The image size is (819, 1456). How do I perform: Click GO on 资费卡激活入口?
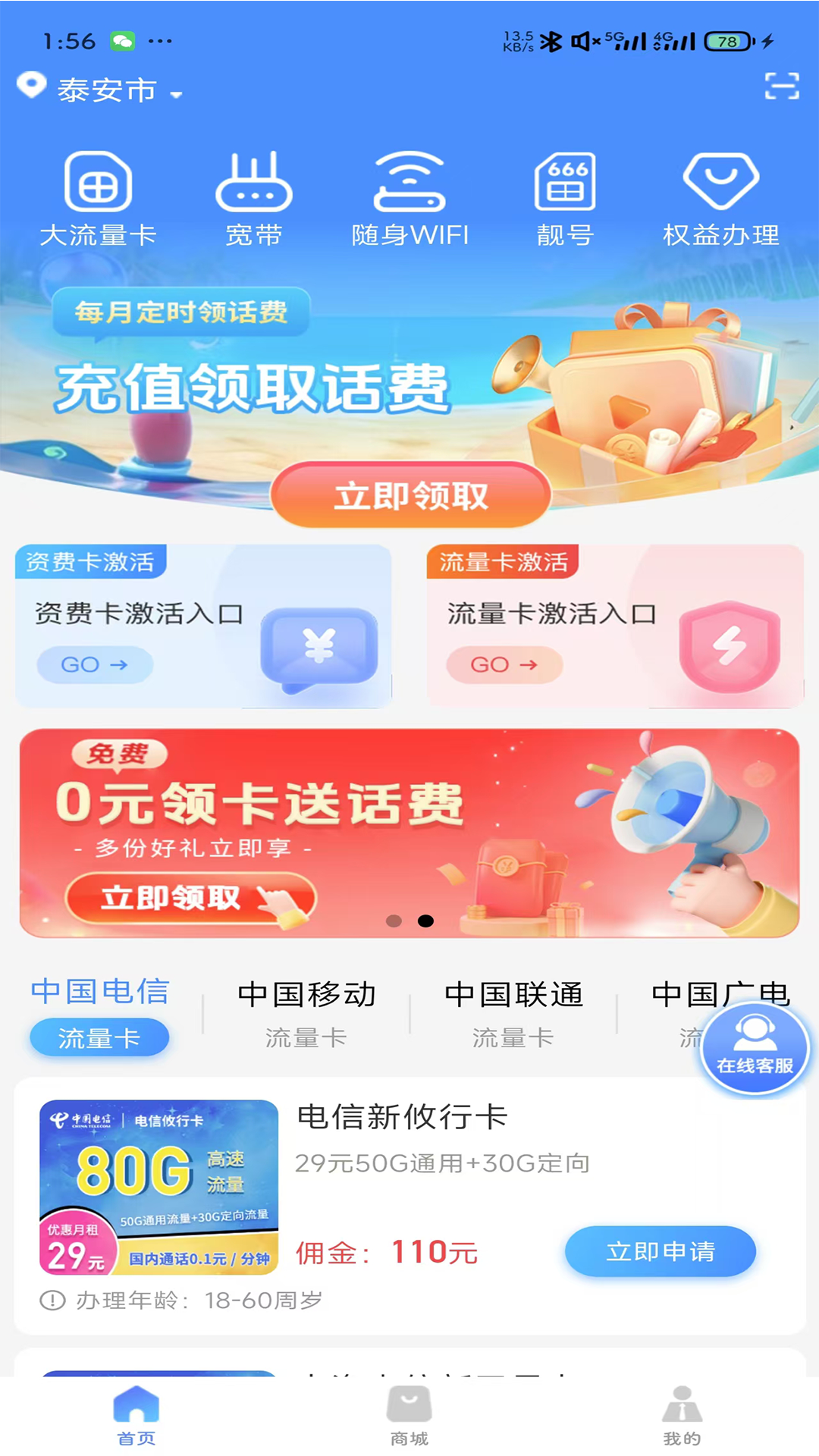point(93,664)
